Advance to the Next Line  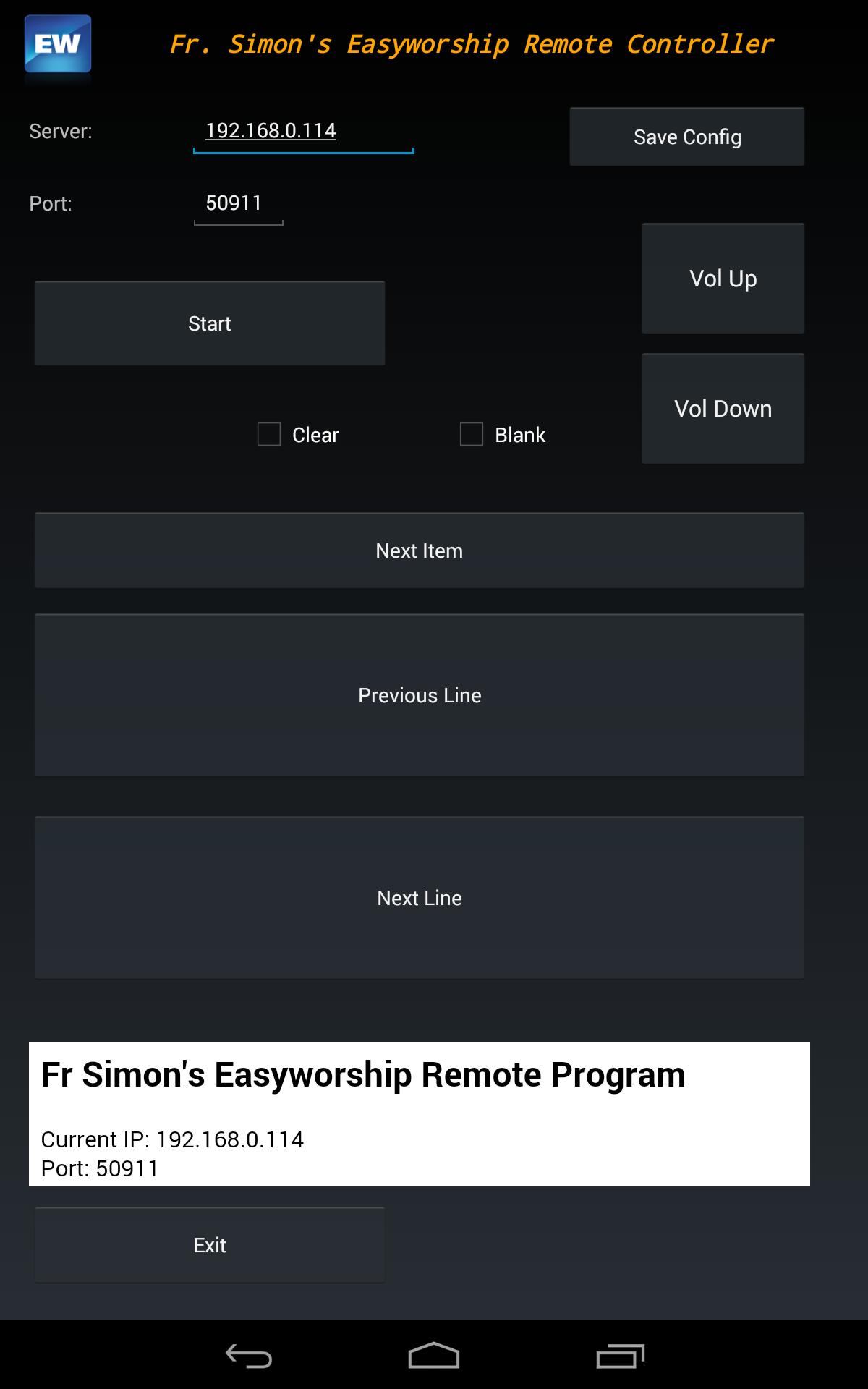(x=419, y=898)
